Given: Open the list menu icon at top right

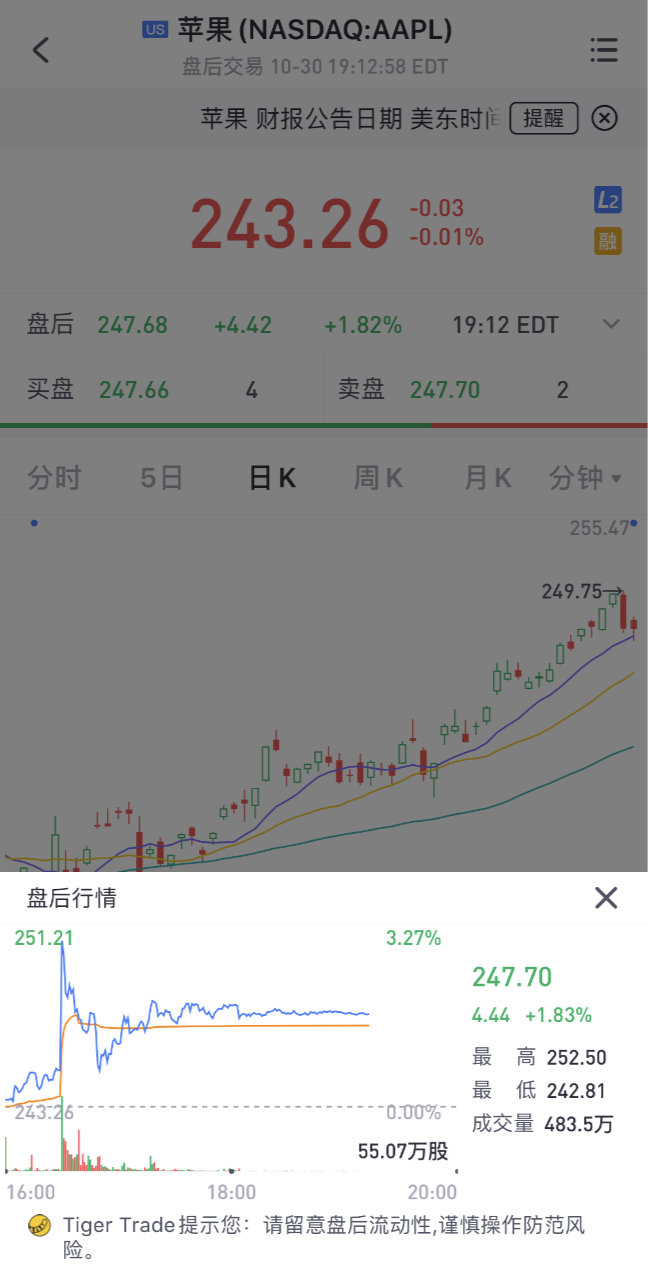Looking at the screenshot, I should [x=603, y=50].
